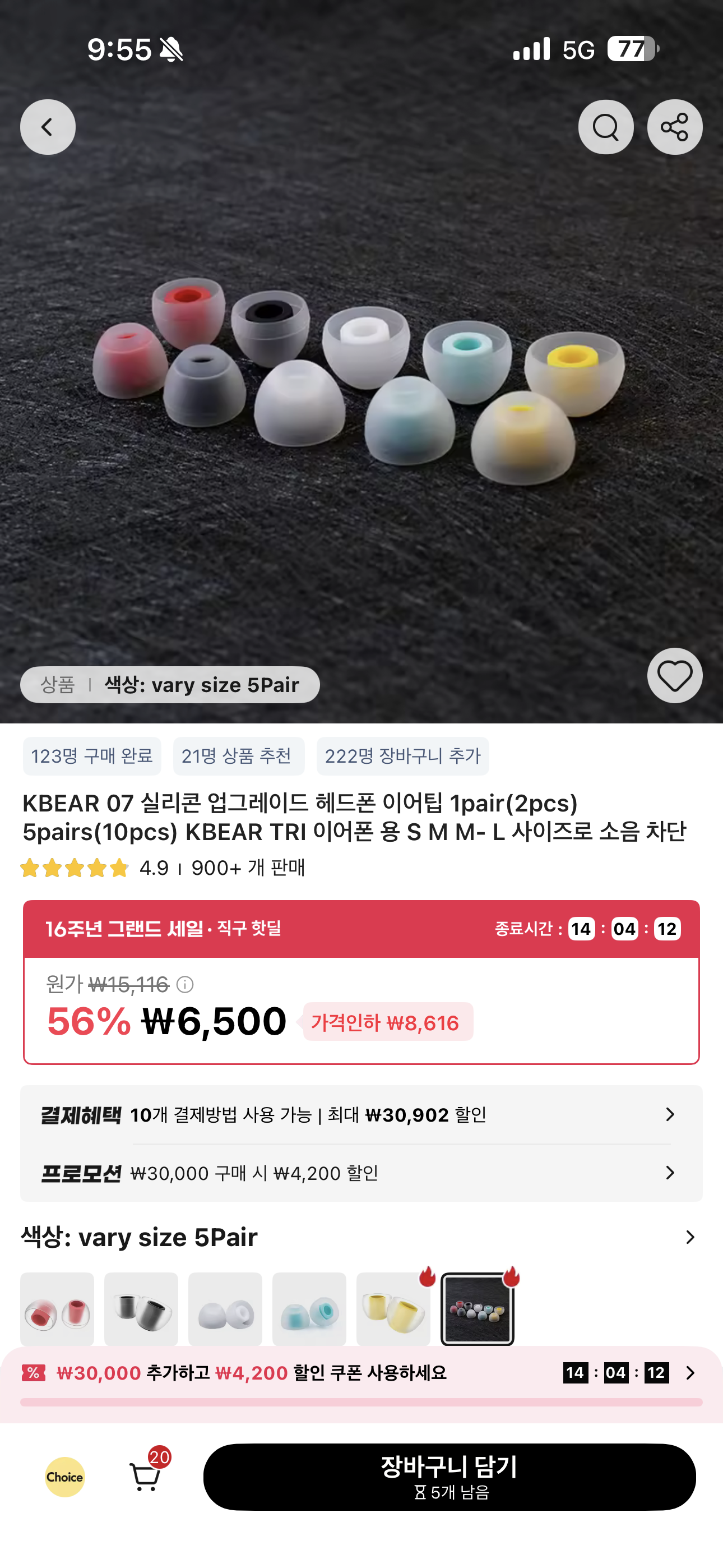
Task: Select the red eartip color option
Action: [x=57, y=1309]
